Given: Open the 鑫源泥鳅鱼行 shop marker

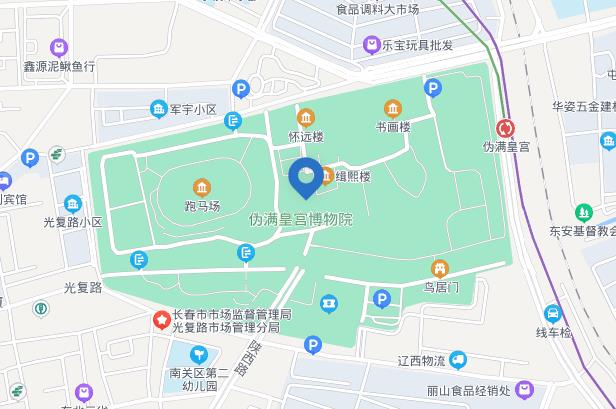Looking at the screenshot, I should point(60,46).
